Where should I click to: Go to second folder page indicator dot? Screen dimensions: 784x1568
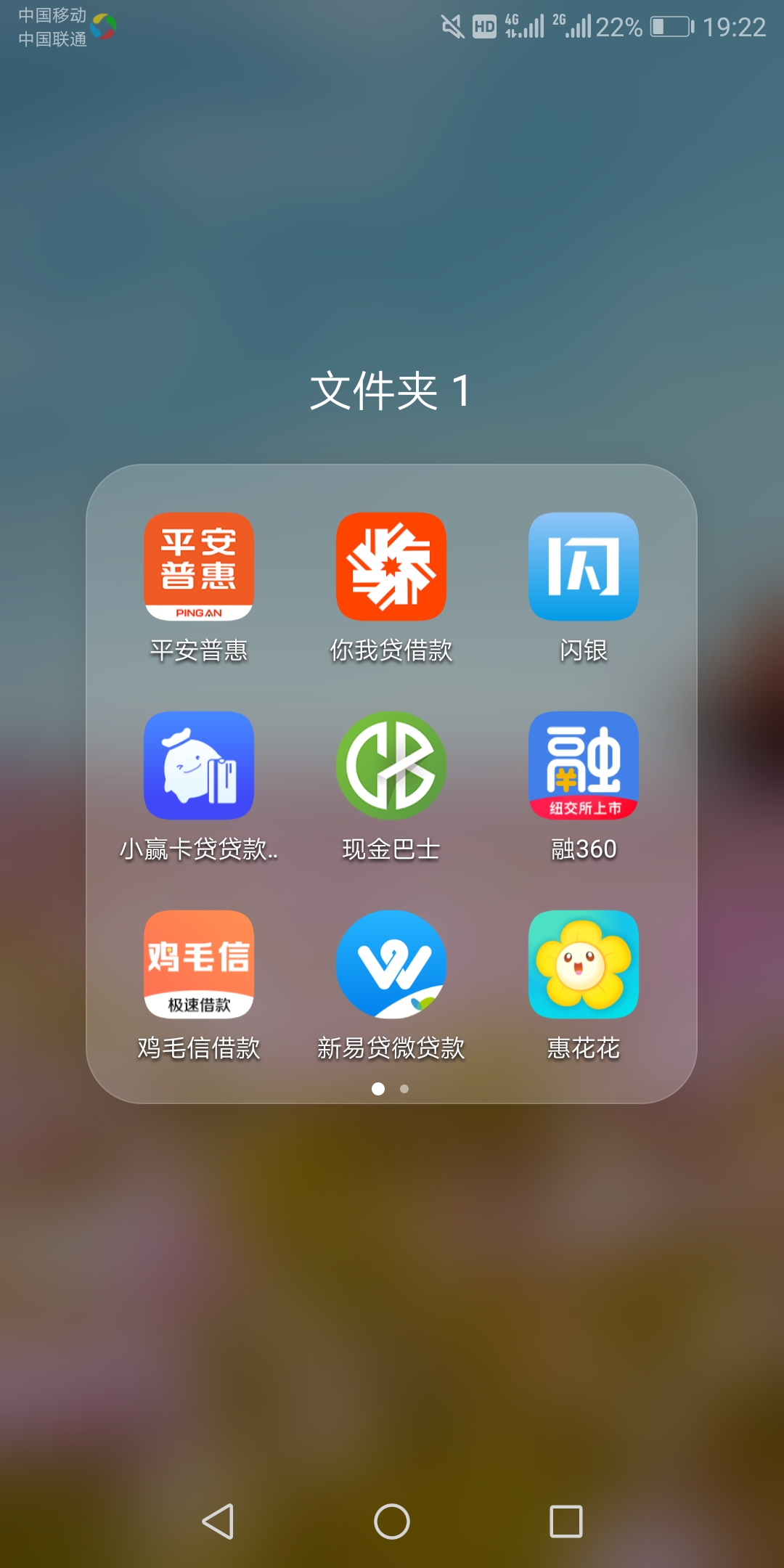click(404, 1089)
